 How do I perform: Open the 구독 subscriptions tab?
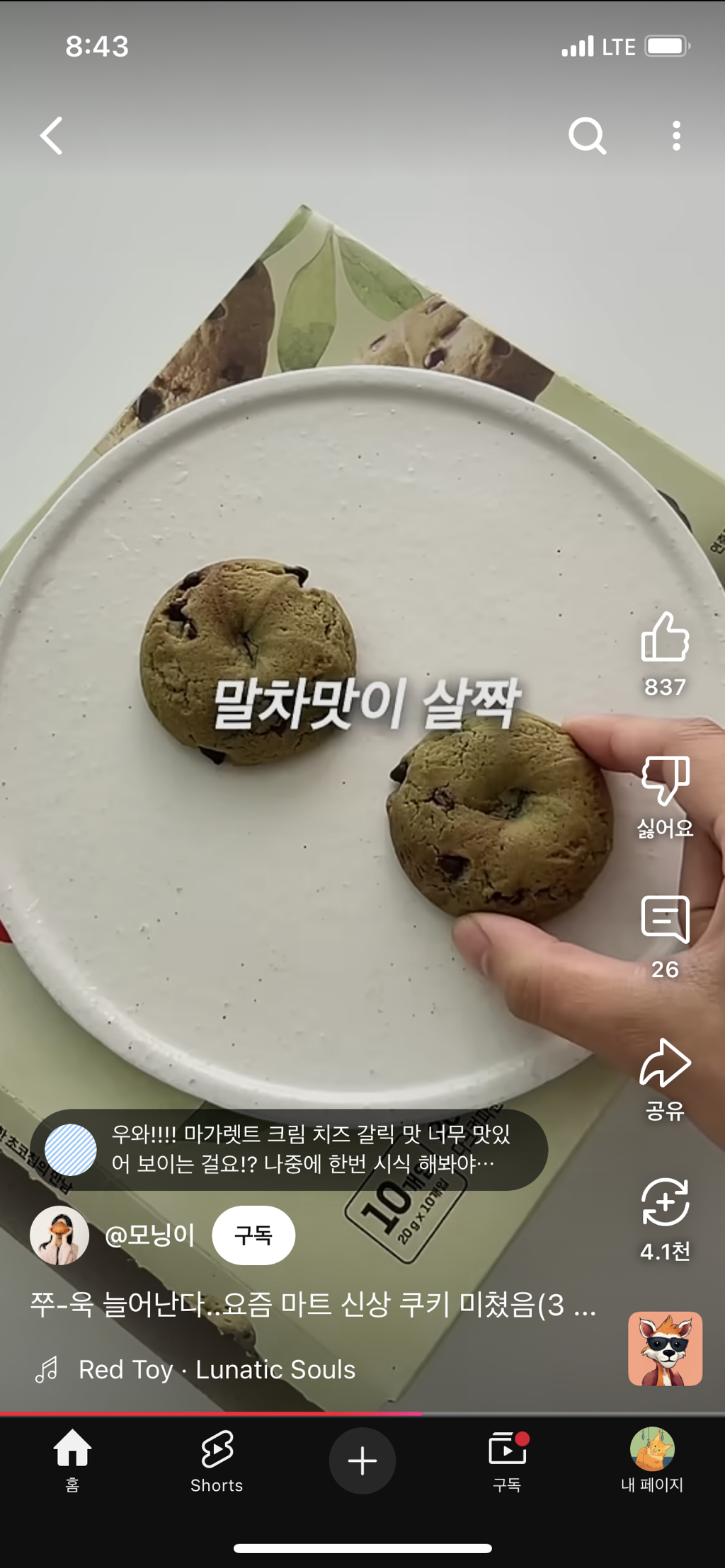pos(507,1460)
